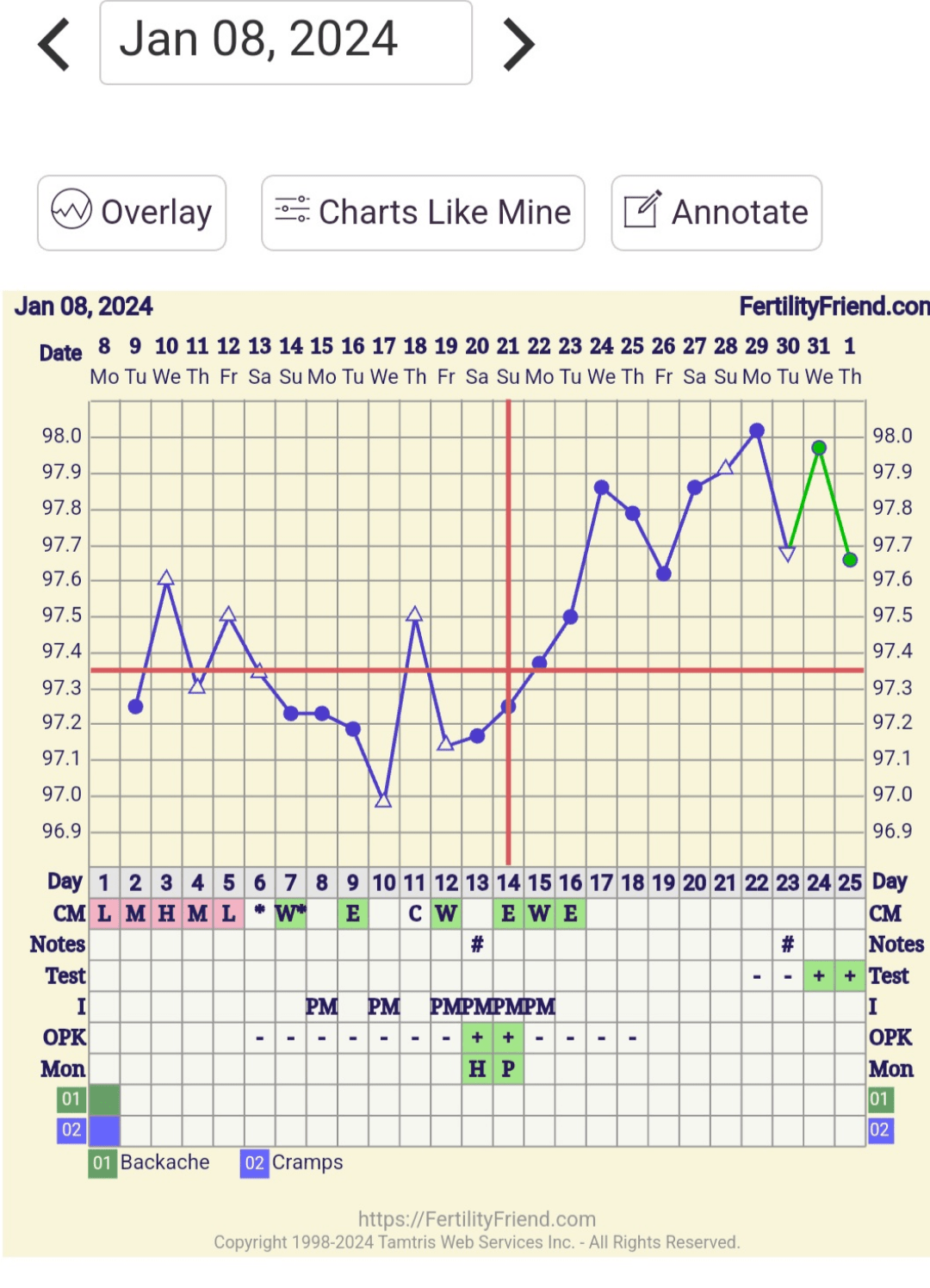This screenshot has height=1288, width=930.
Task: Open the https://FertilityFriend.com footer link
Action: [x=476, y=1218]
